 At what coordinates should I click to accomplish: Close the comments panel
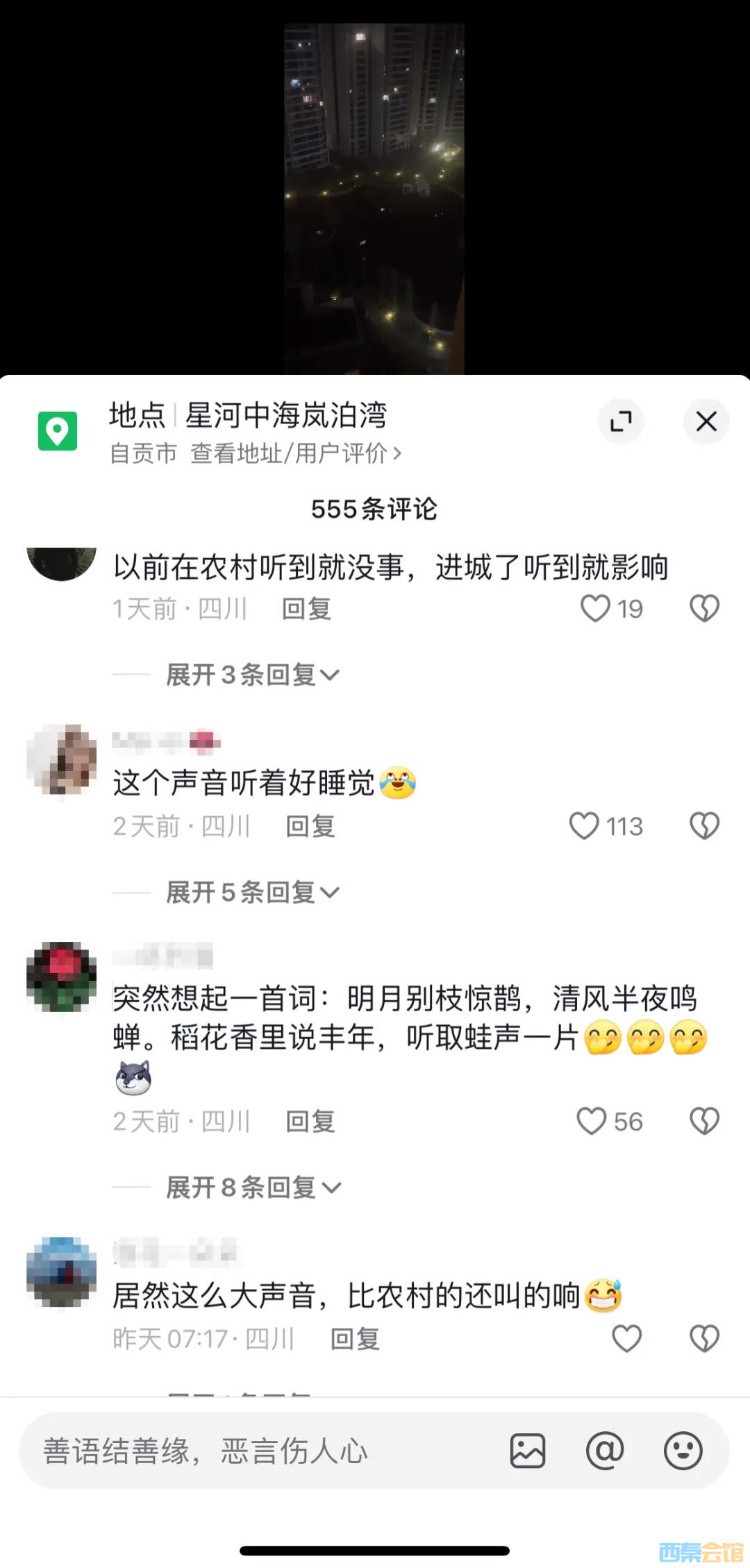[x=706, y=421]
